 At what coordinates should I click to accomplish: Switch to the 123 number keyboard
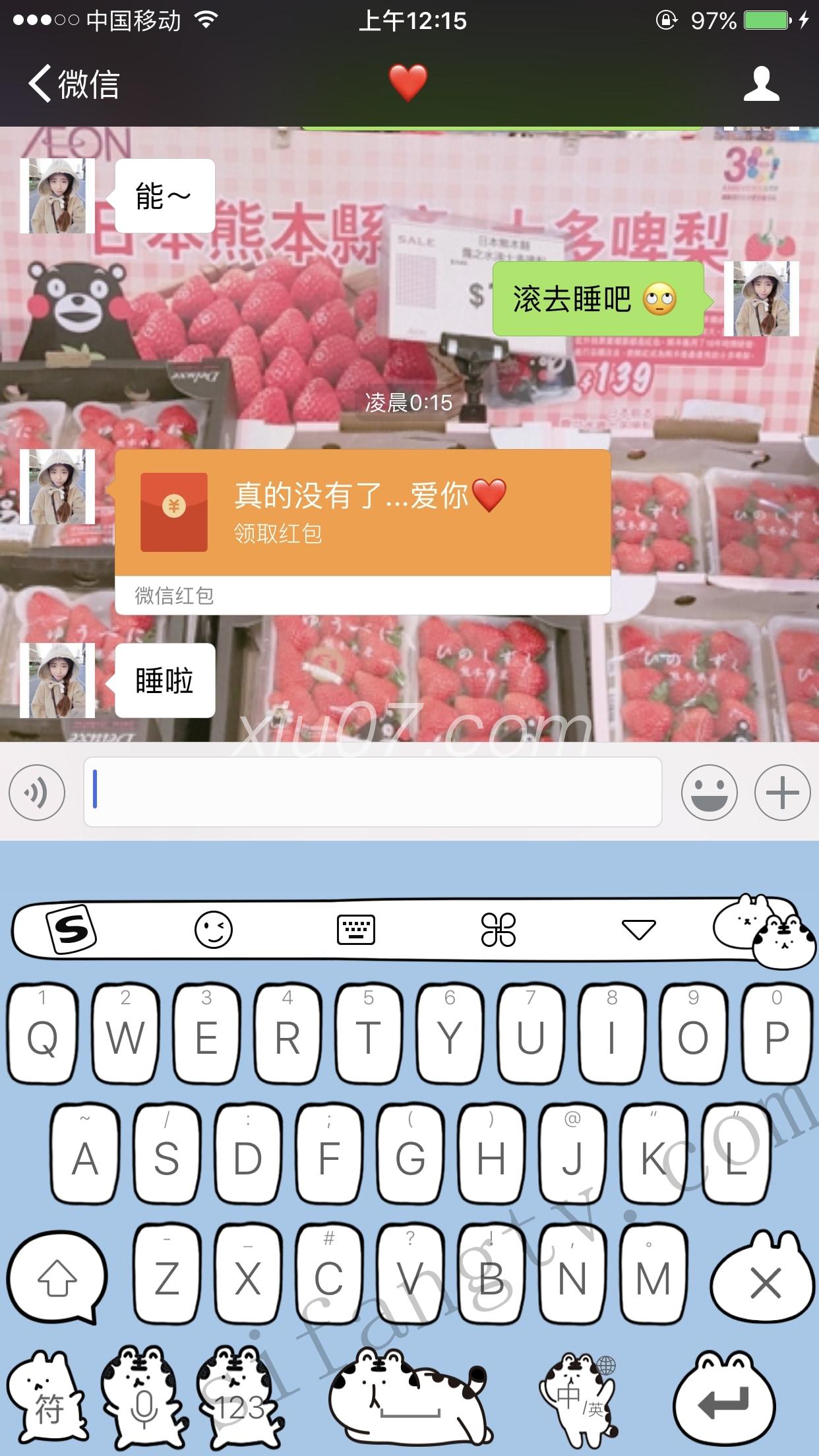240,1408
